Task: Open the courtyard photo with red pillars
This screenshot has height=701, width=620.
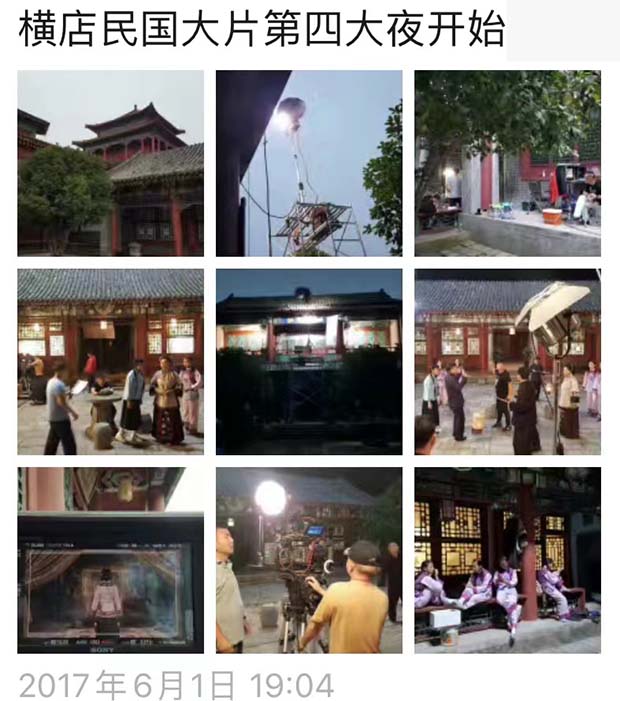Action: click(507, 163)
